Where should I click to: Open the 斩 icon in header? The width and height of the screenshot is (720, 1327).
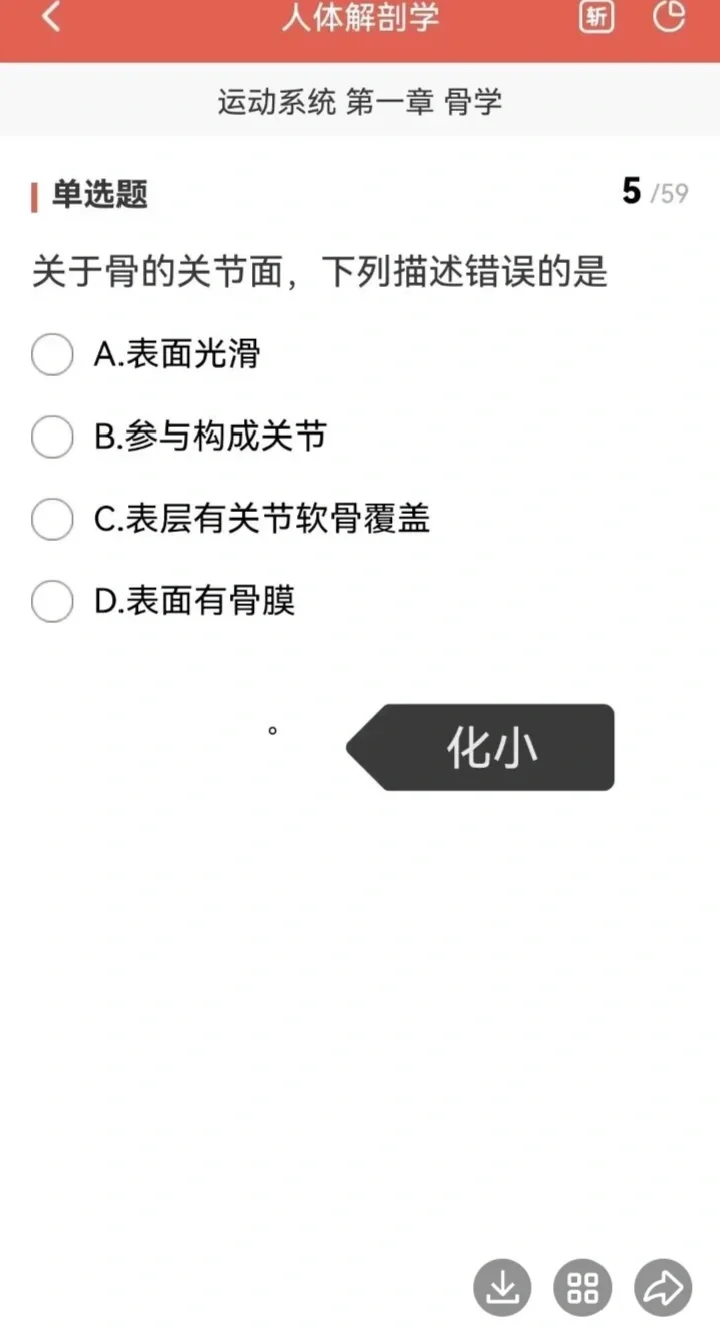597,17
